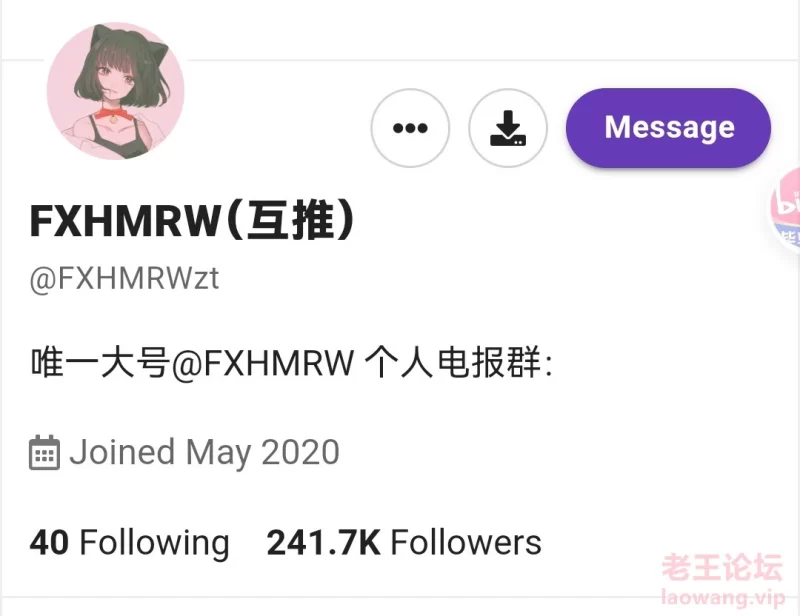View the 241.7K Followers list
This screenshot has width=800, height=616.
[x=403, y=543]
